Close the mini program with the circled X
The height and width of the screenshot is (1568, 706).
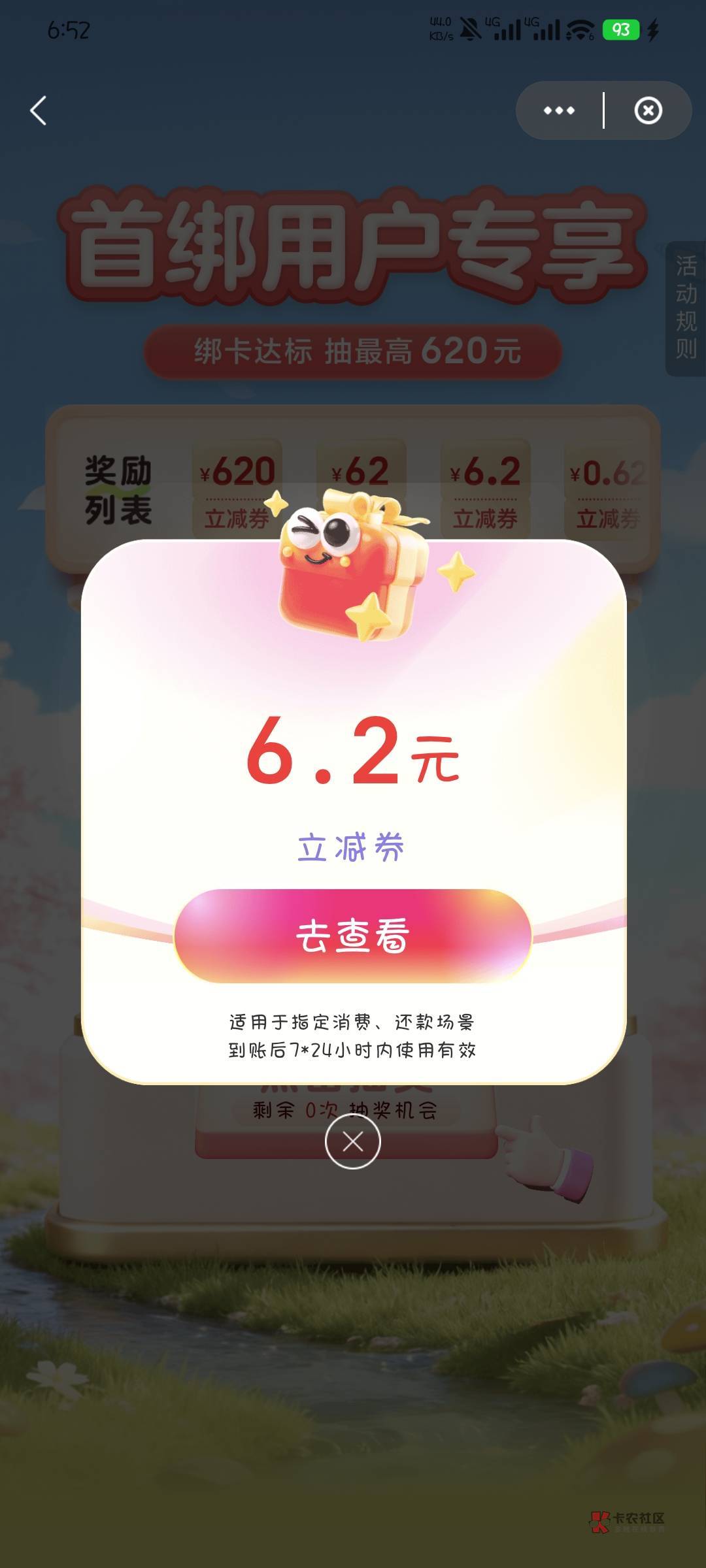tap(648, 110)
